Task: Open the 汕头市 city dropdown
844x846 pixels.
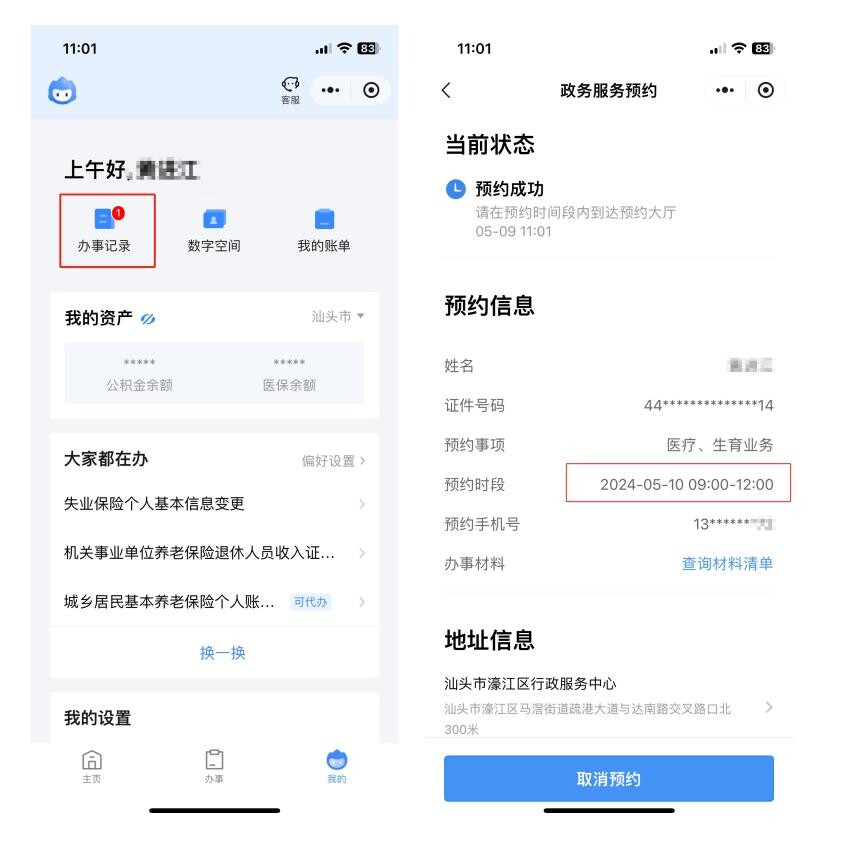Action: 338,316
